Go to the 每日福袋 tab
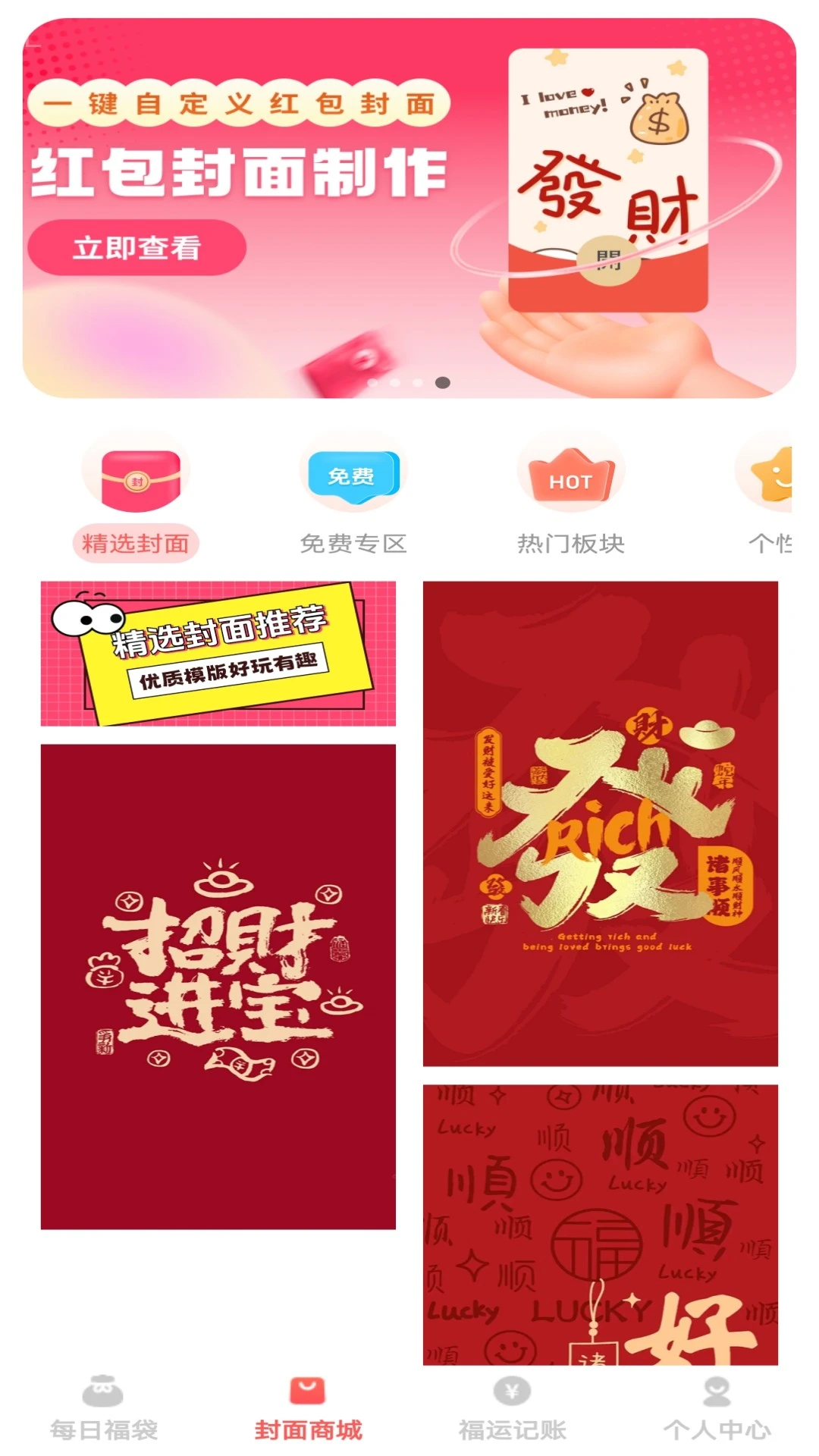This screenshot has width=819, height=1456. (104, 1409)
